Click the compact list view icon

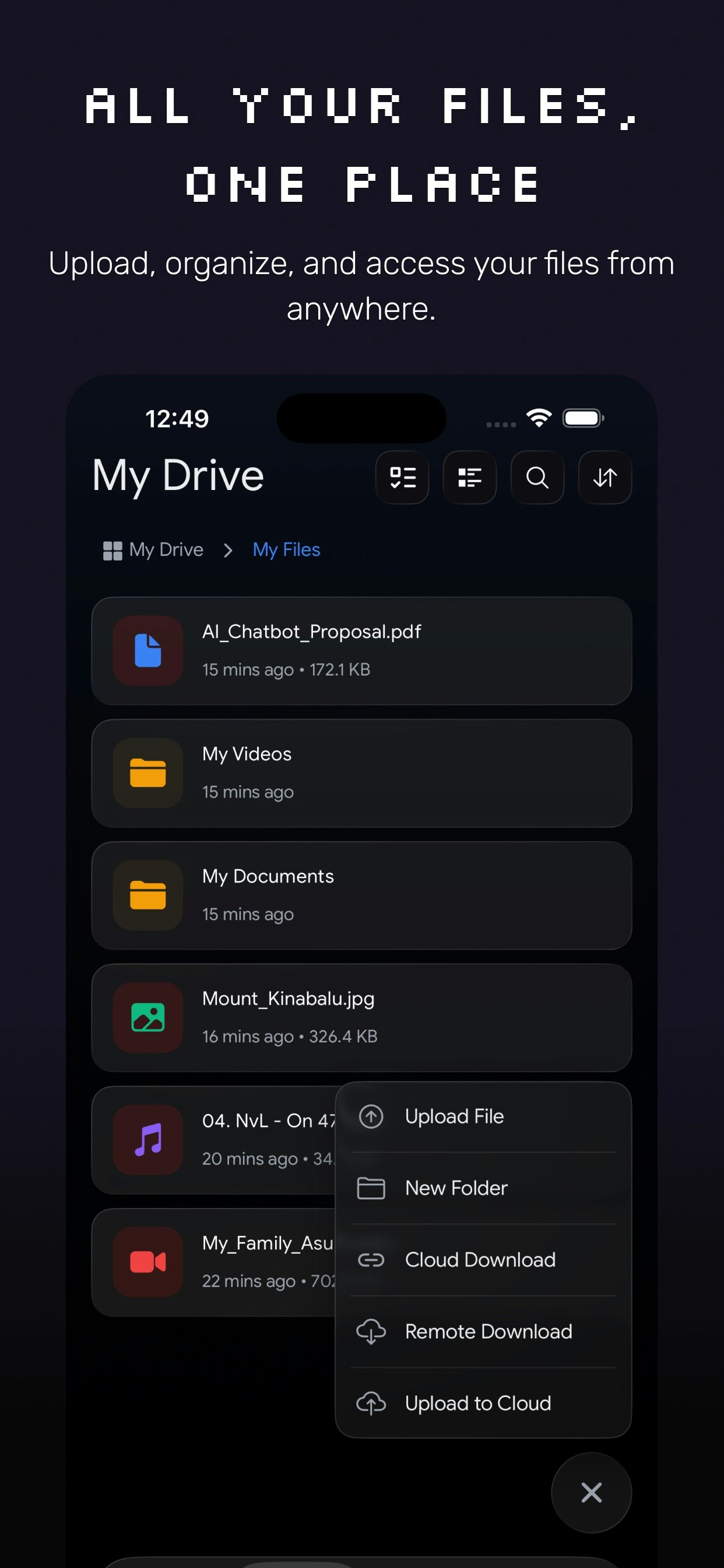pyautogui.click(x=470, y=478)
